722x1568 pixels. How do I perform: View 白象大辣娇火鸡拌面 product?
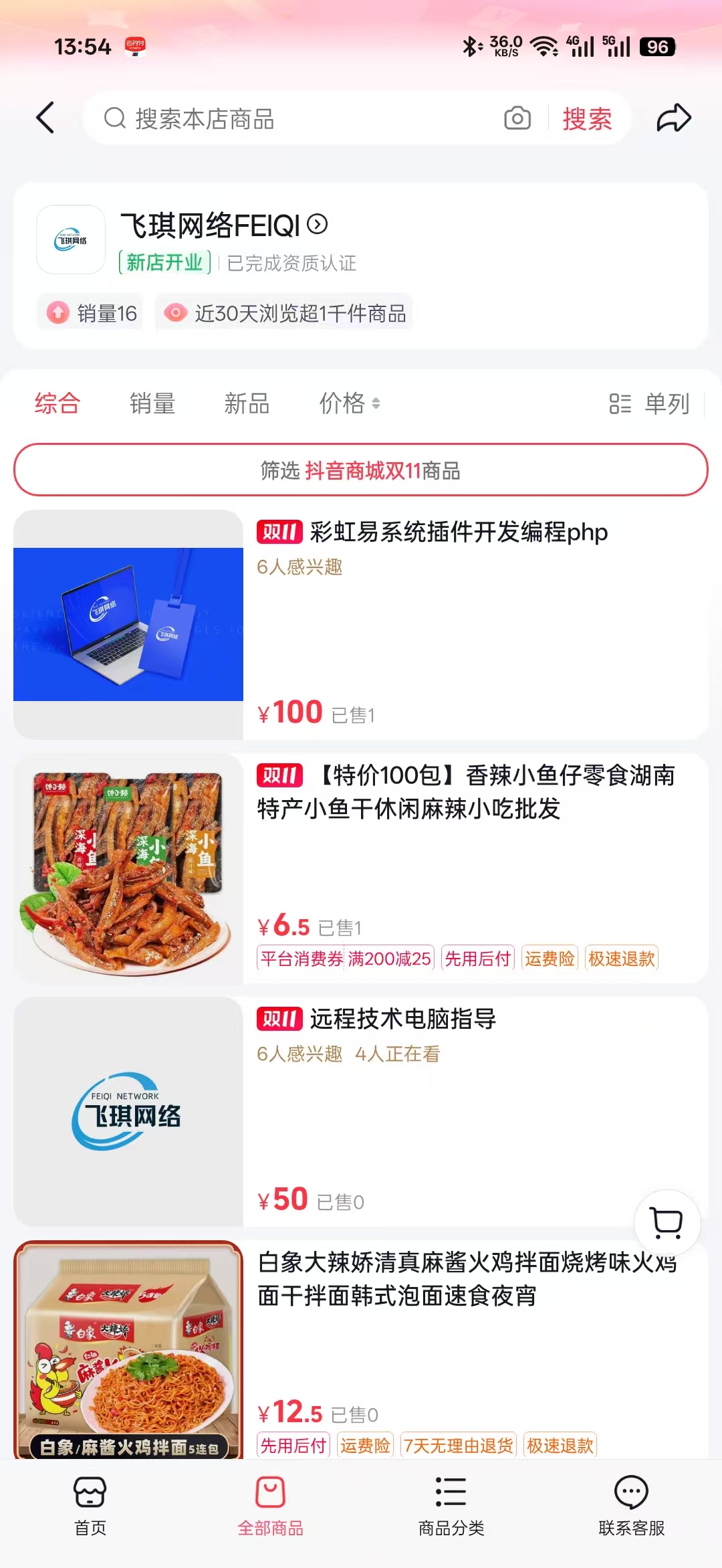(467, 1279)
